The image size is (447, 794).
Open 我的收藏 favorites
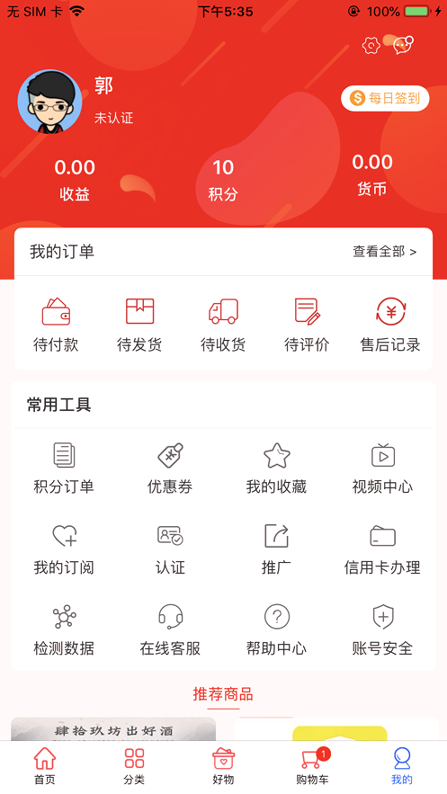click(x=276, y=468)
